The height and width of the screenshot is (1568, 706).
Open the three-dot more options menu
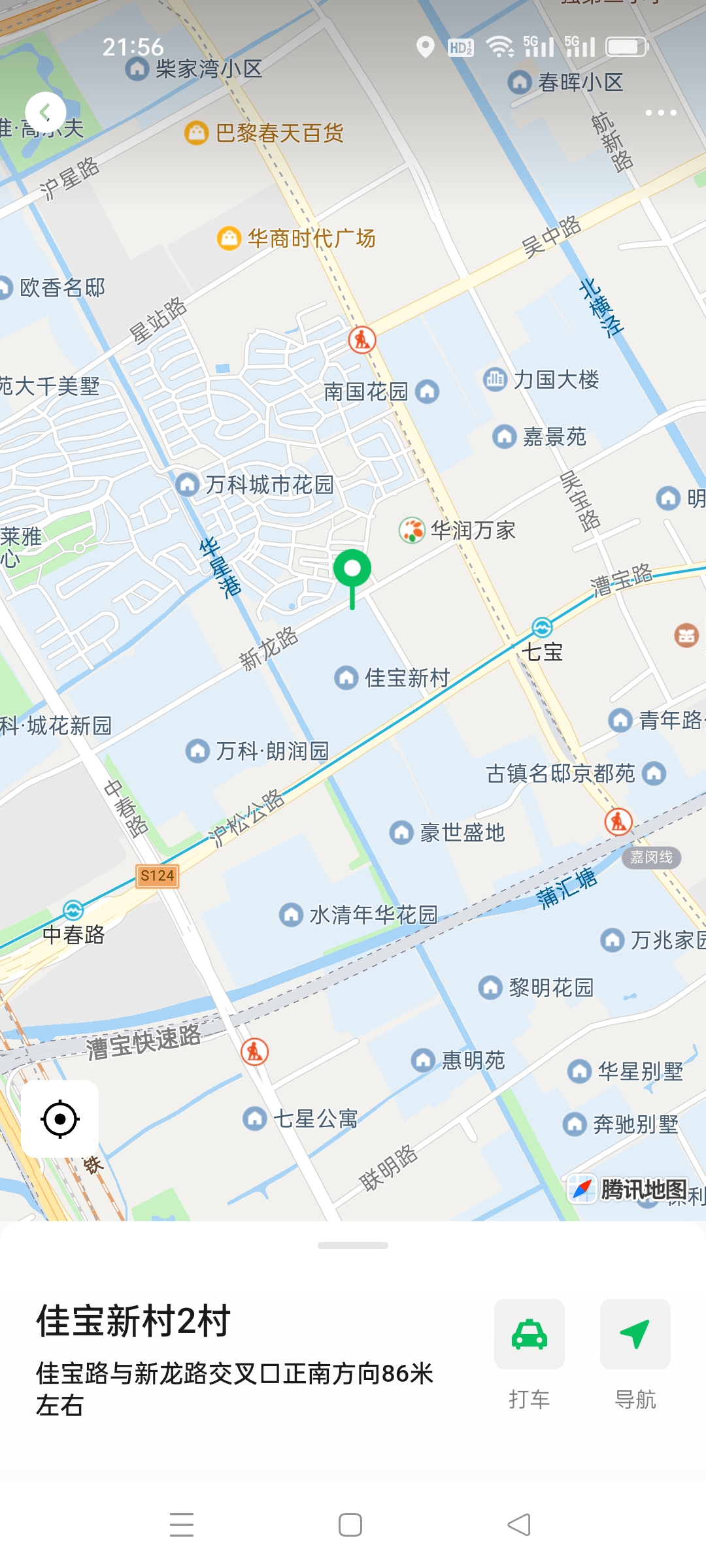pos(660,112)
